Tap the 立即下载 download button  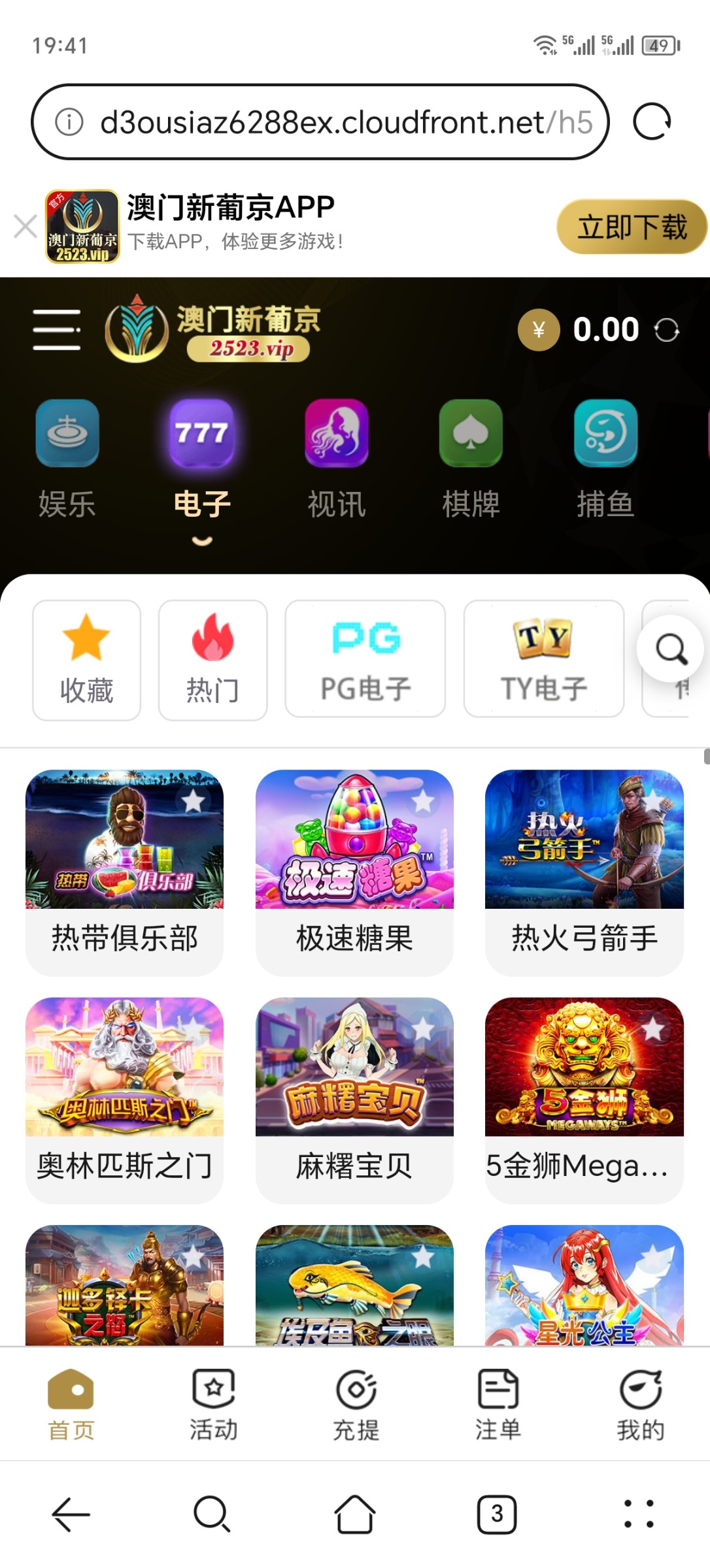[x=631, y=227]
